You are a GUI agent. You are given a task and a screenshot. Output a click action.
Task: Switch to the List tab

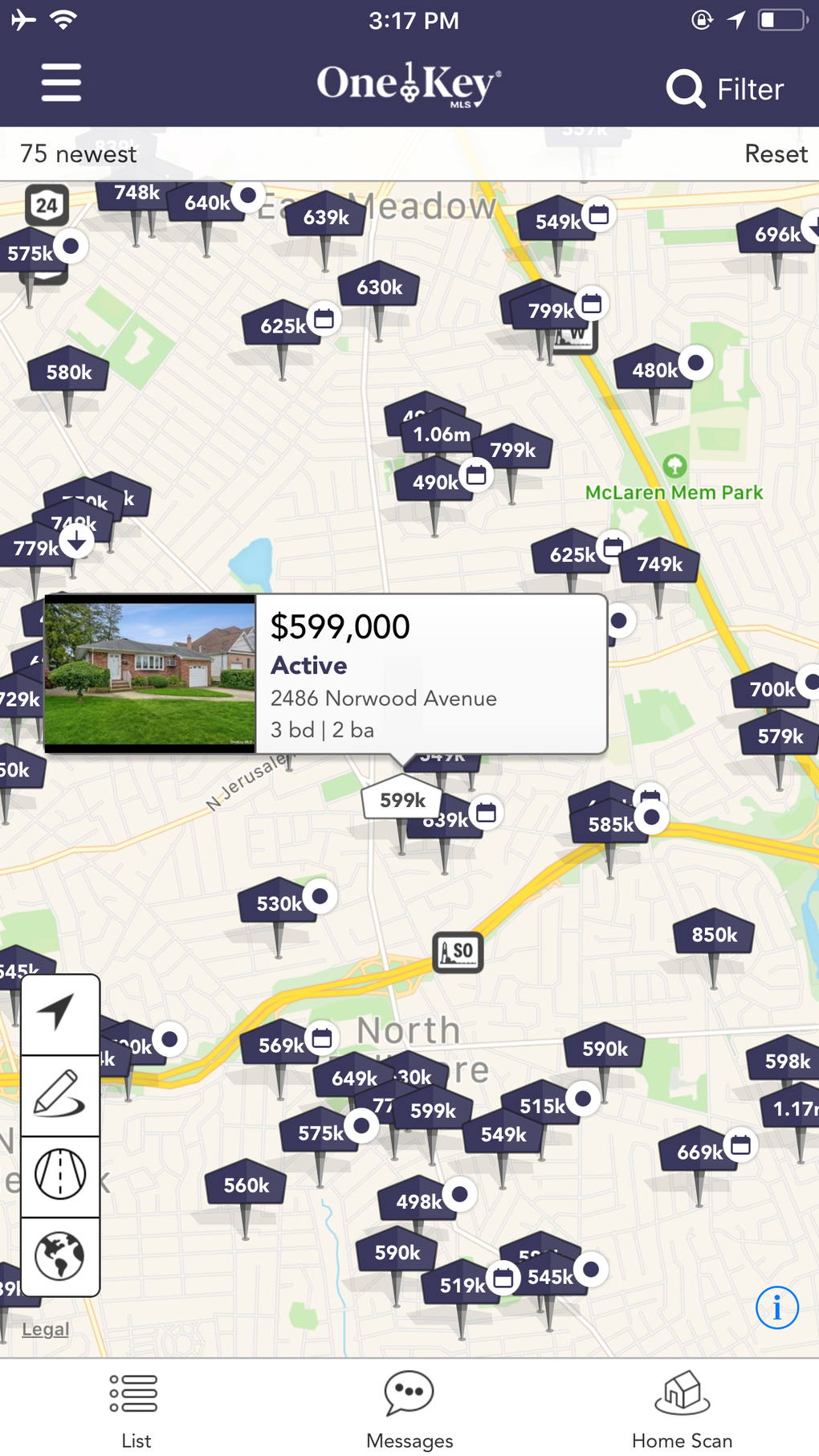point(136,1409)
